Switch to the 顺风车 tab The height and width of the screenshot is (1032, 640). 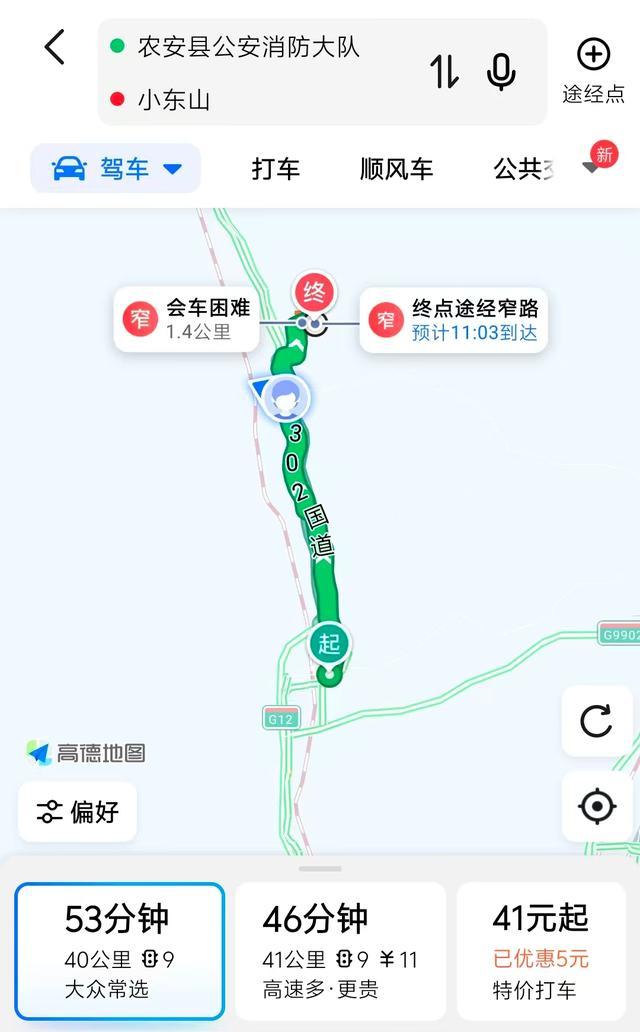coord(396,169)
